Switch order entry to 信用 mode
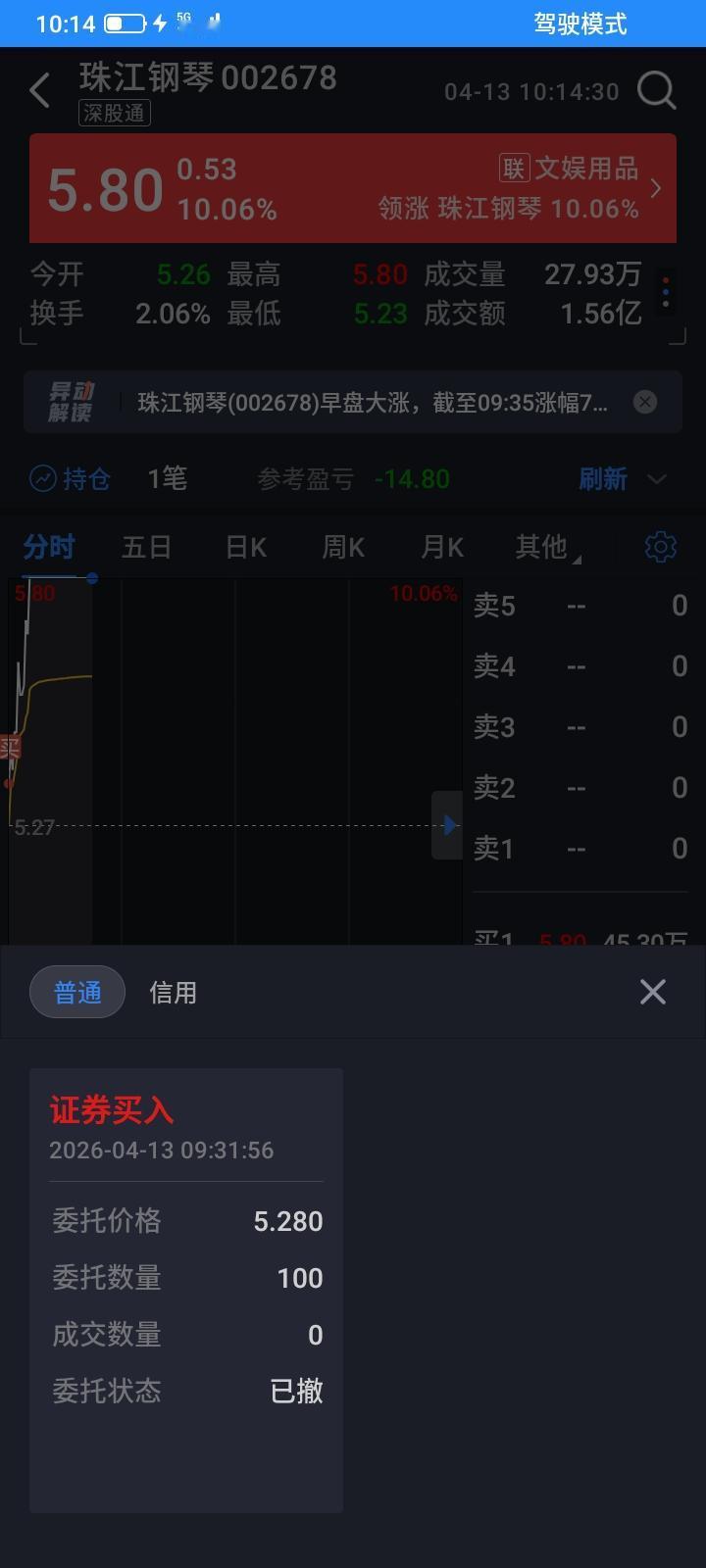 pyautogui.click(x=173, y=992)
